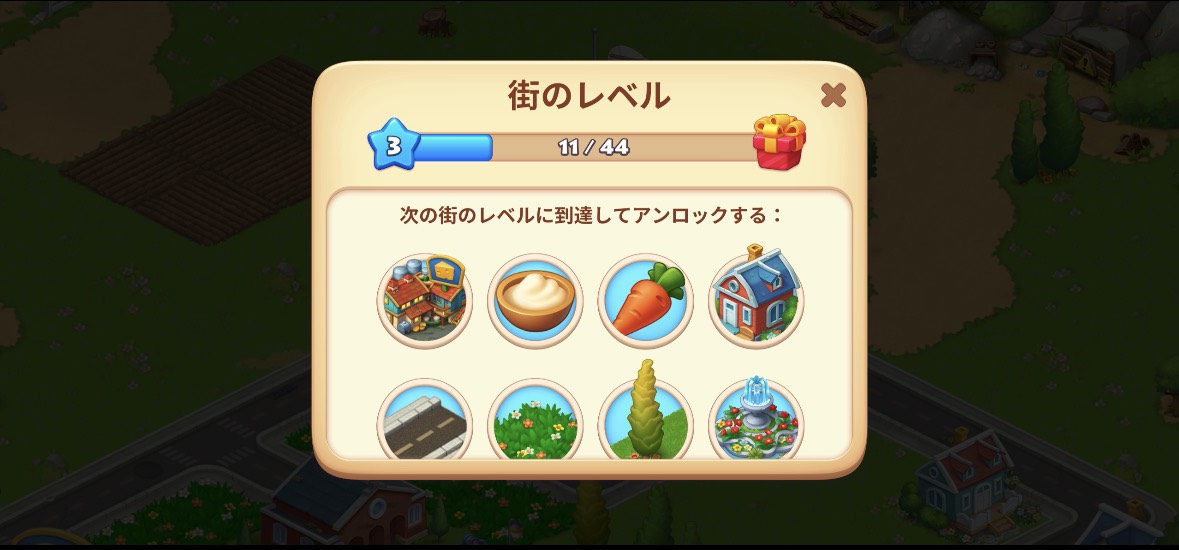
Task: Tap the cream bowl unlock item
Action: pyautogui.click(x=535, y=300)
